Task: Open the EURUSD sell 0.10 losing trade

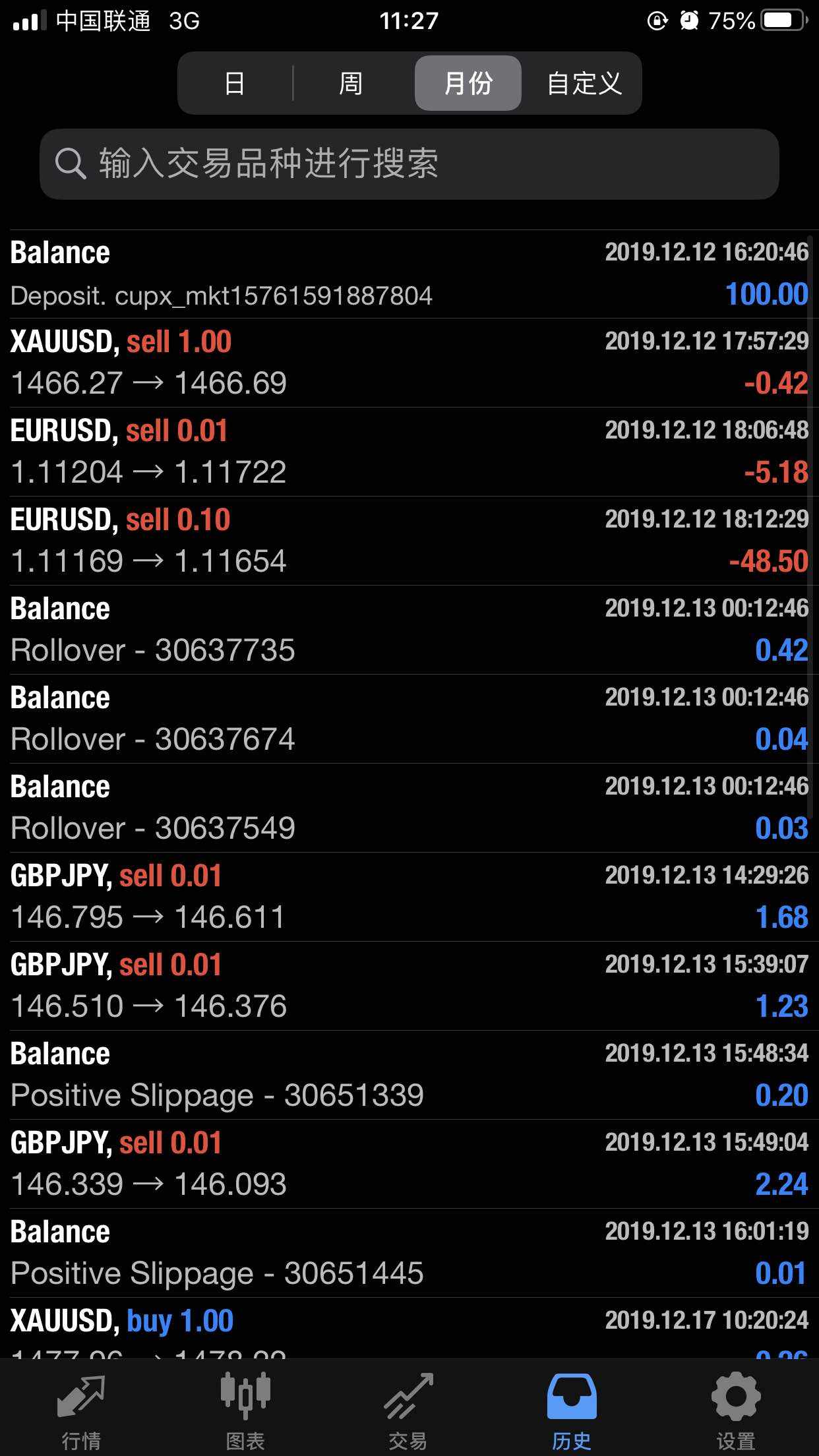Action: [409, 539]
